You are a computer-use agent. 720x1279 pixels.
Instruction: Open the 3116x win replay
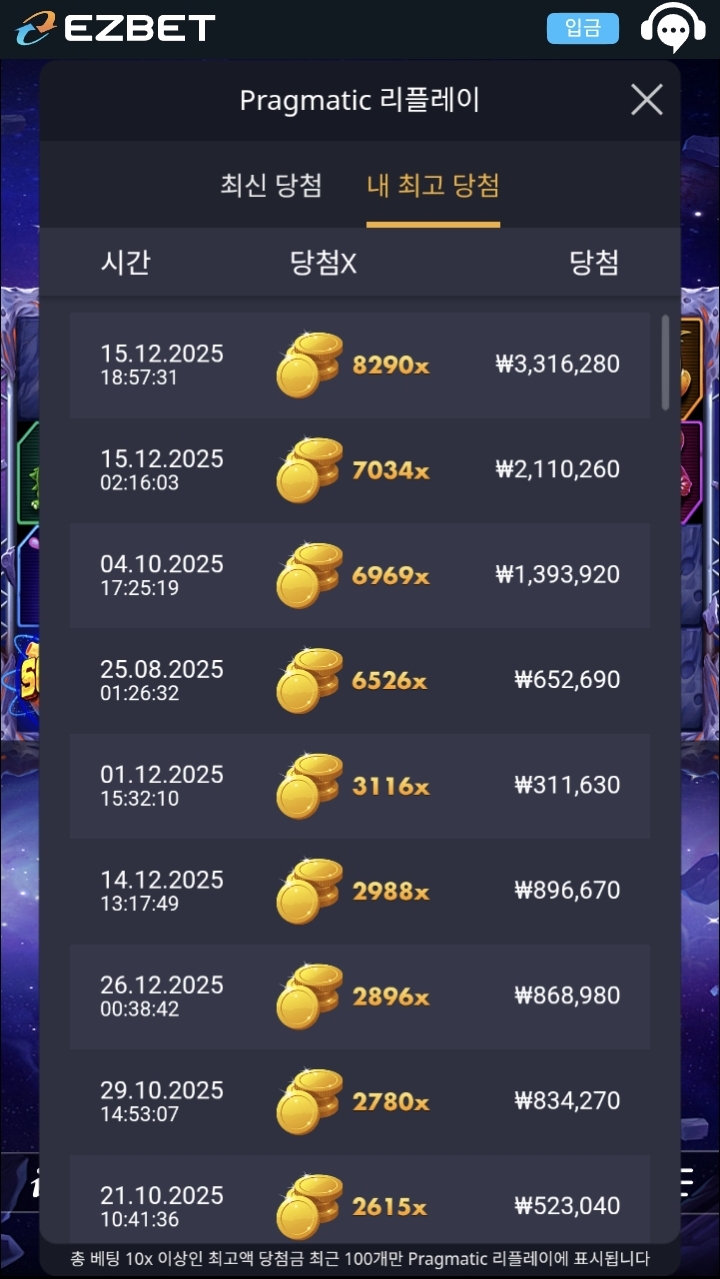point(360,786)
